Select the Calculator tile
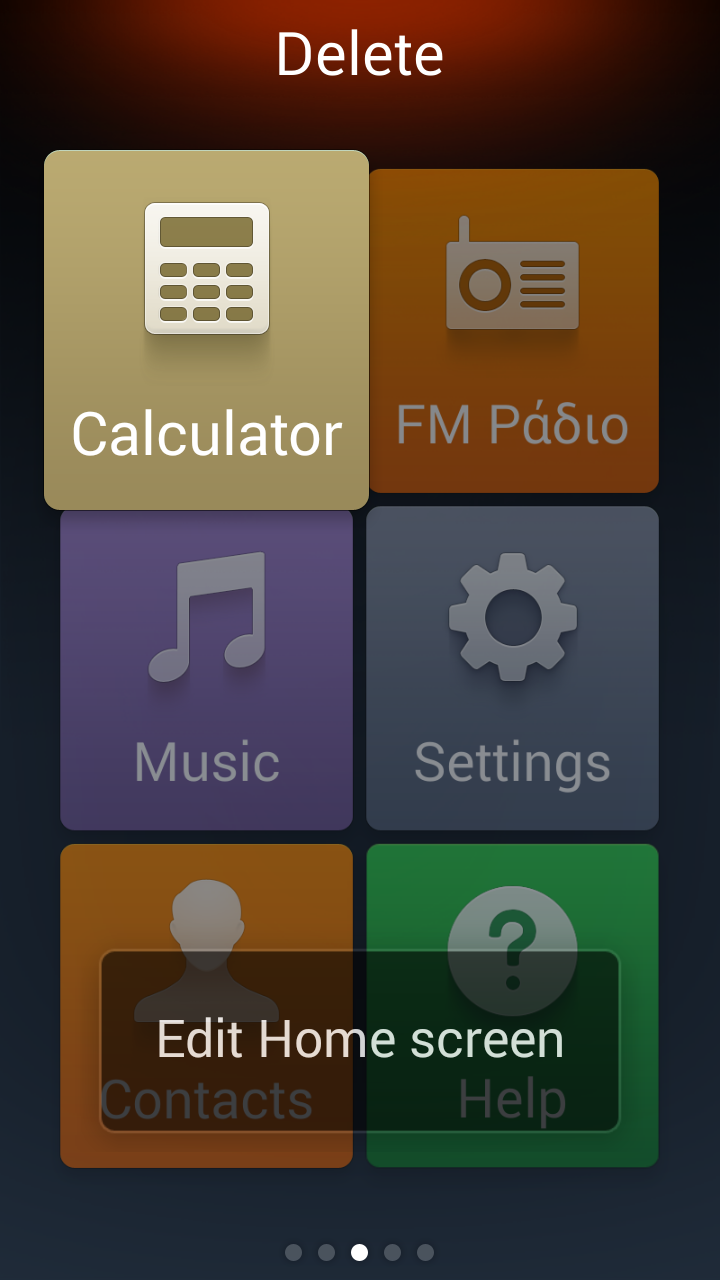 tap(206, 330)
